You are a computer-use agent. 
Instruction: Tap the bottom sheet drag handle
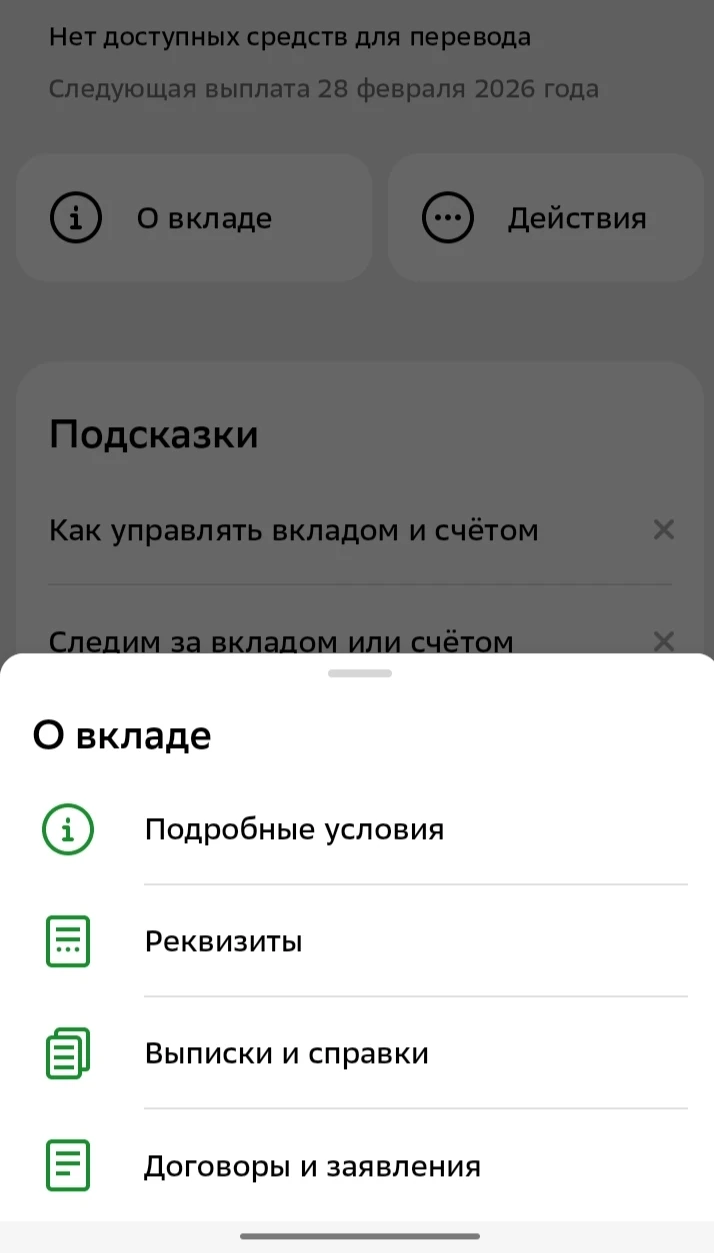[359, 673]
